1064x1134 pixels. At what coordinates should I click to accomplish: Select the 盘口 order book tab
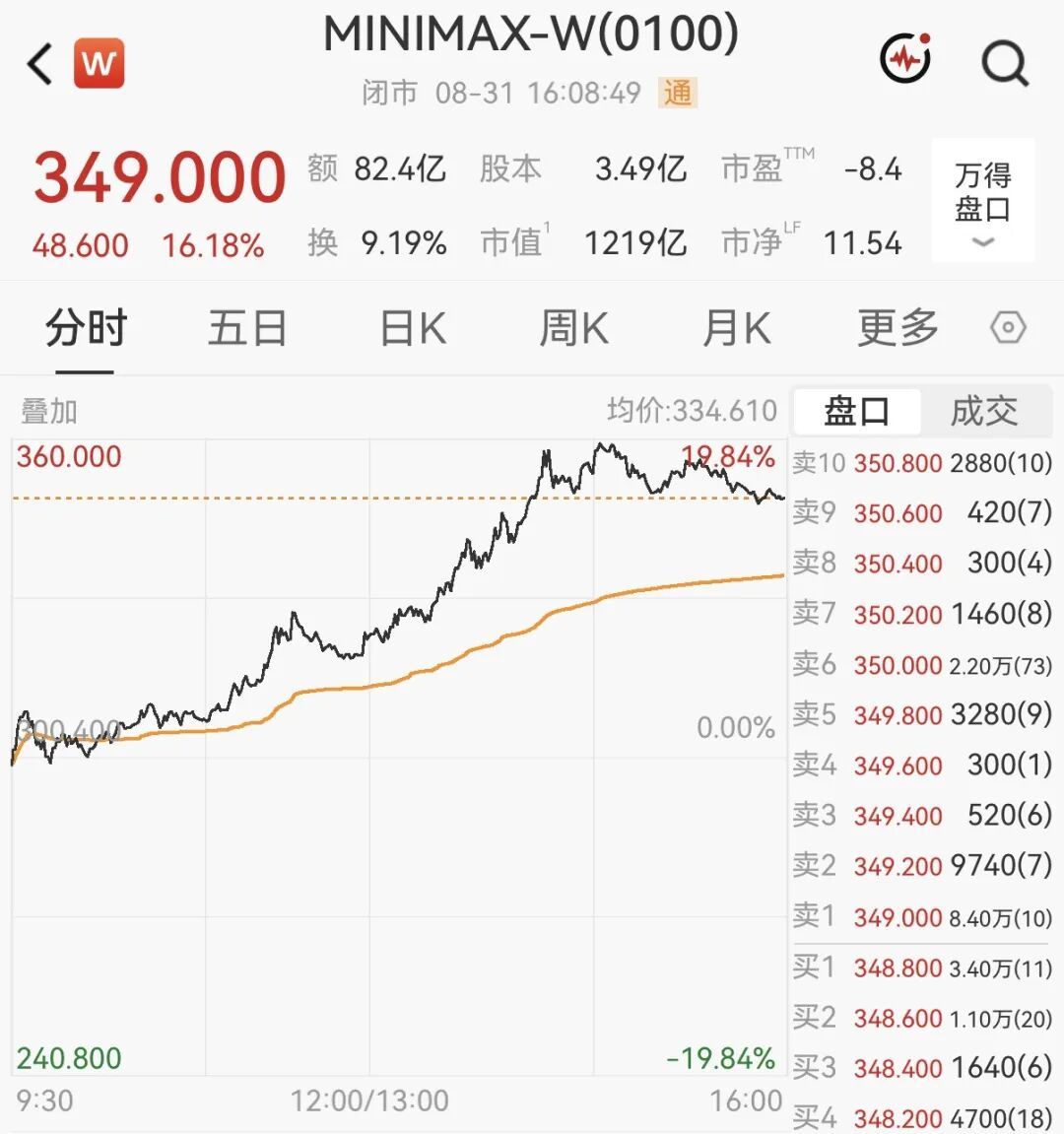click(857, 412)
